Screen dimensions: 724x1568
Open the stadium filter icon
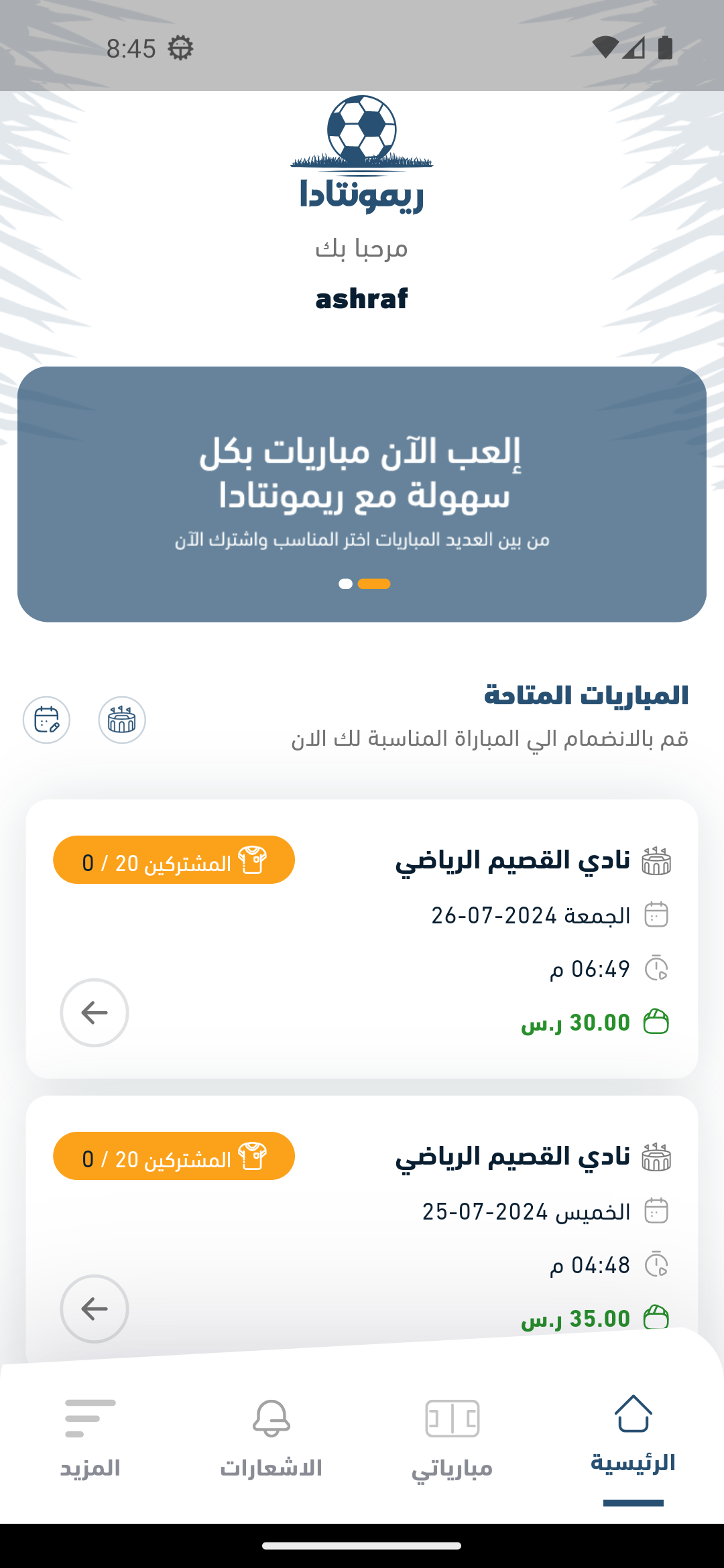122,720
